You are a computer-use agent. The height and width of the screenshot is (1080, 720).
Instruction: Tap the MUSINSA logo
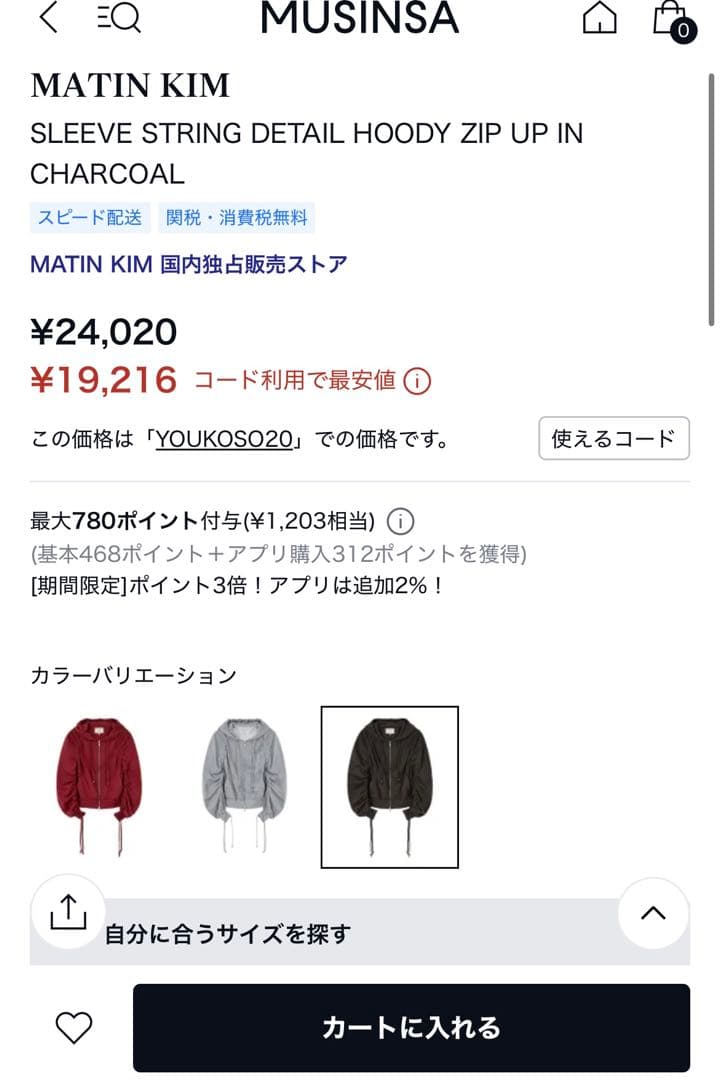(358, 18)
